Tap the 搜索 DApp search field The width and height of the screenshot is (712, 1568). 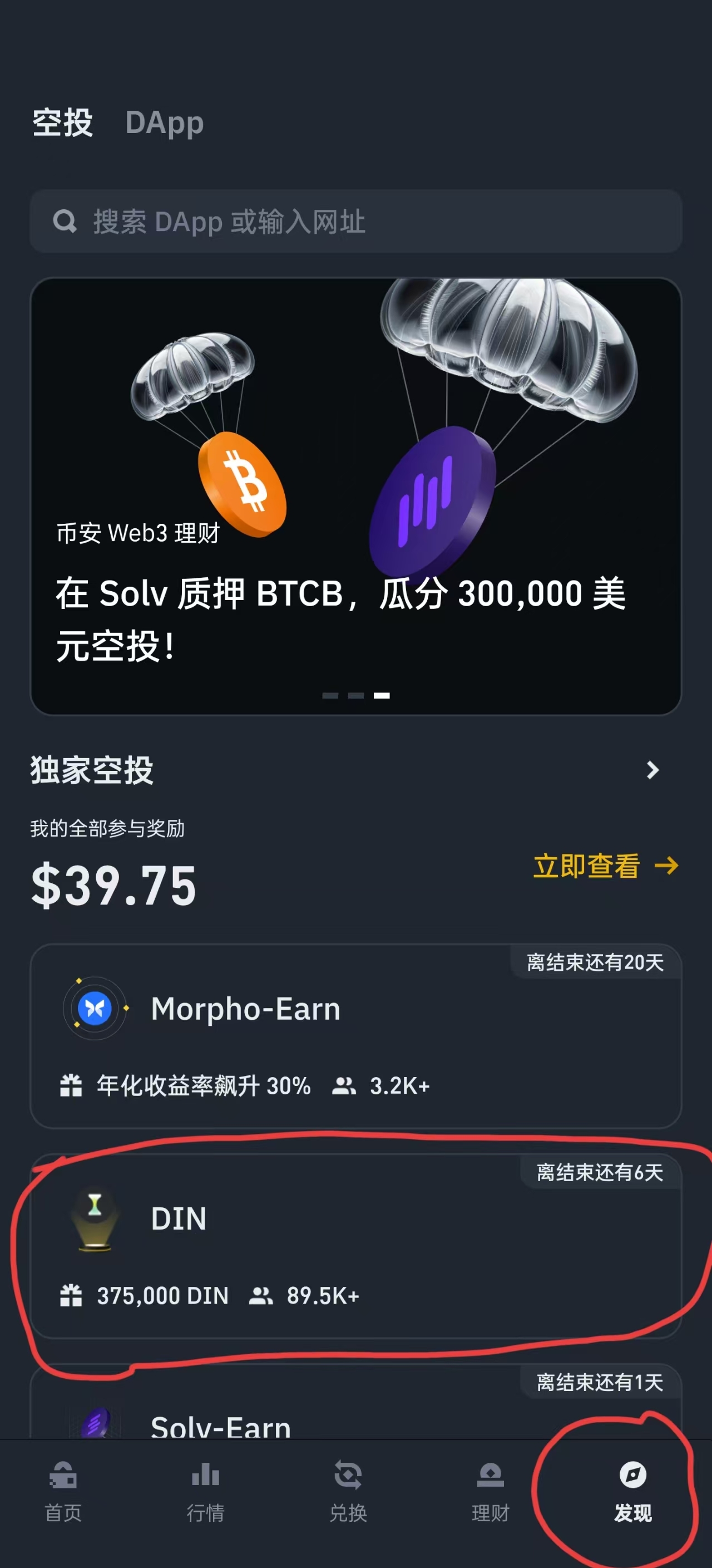355,222
